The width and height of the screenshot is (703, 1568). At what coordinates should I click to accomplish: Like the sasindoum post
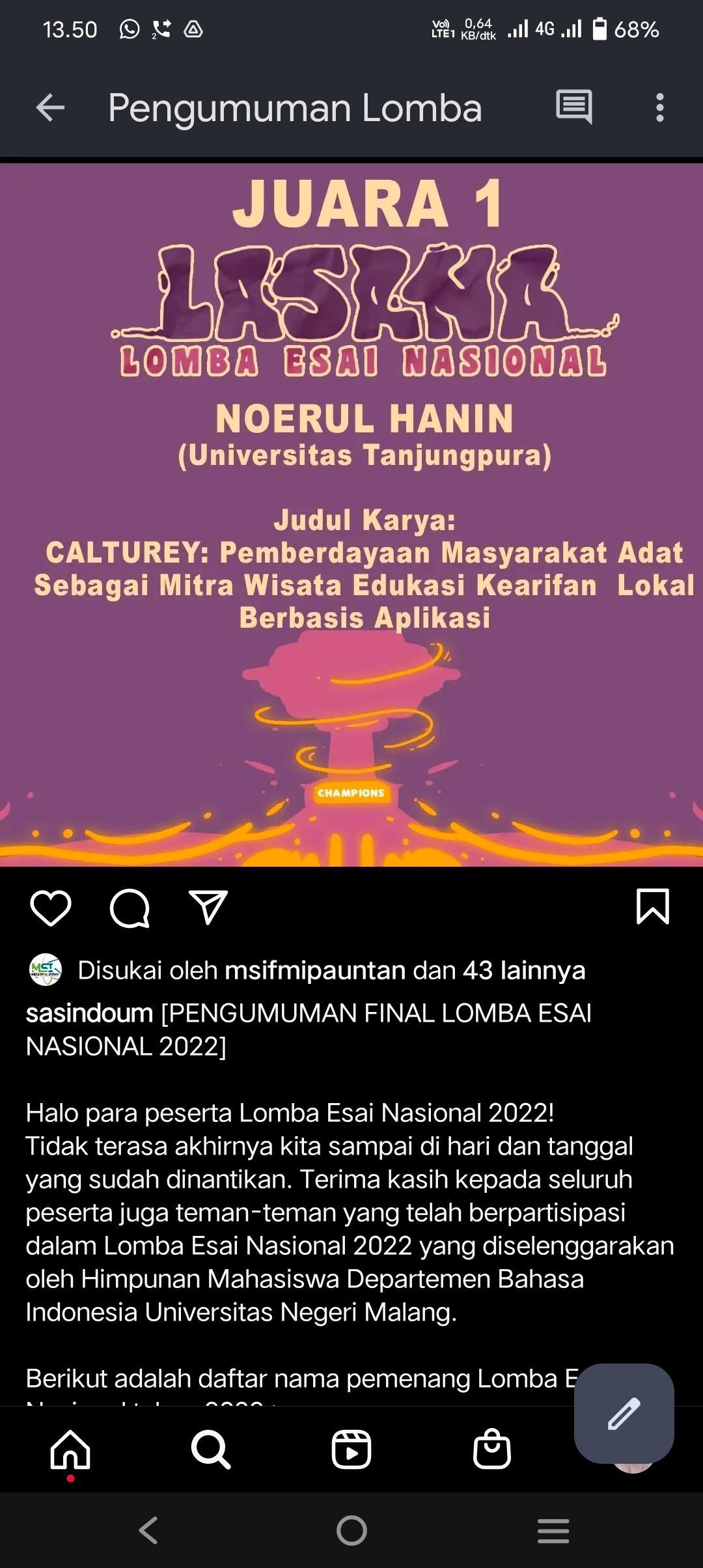click(x=51, y=908)
